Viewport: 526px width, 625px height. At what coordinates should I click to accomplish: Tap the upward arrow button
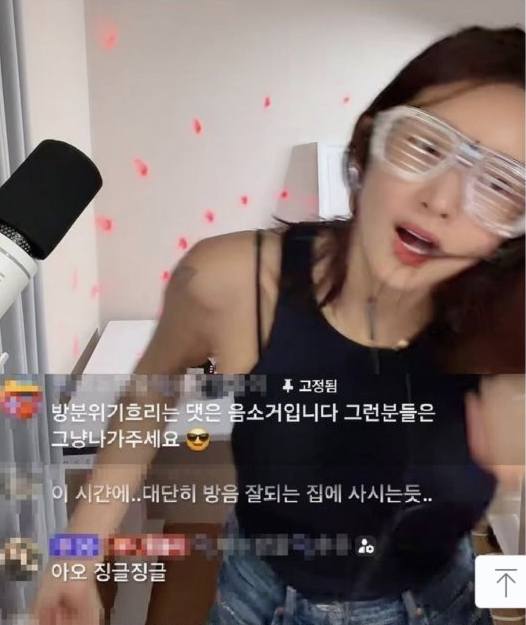click(x=503, y=582)
